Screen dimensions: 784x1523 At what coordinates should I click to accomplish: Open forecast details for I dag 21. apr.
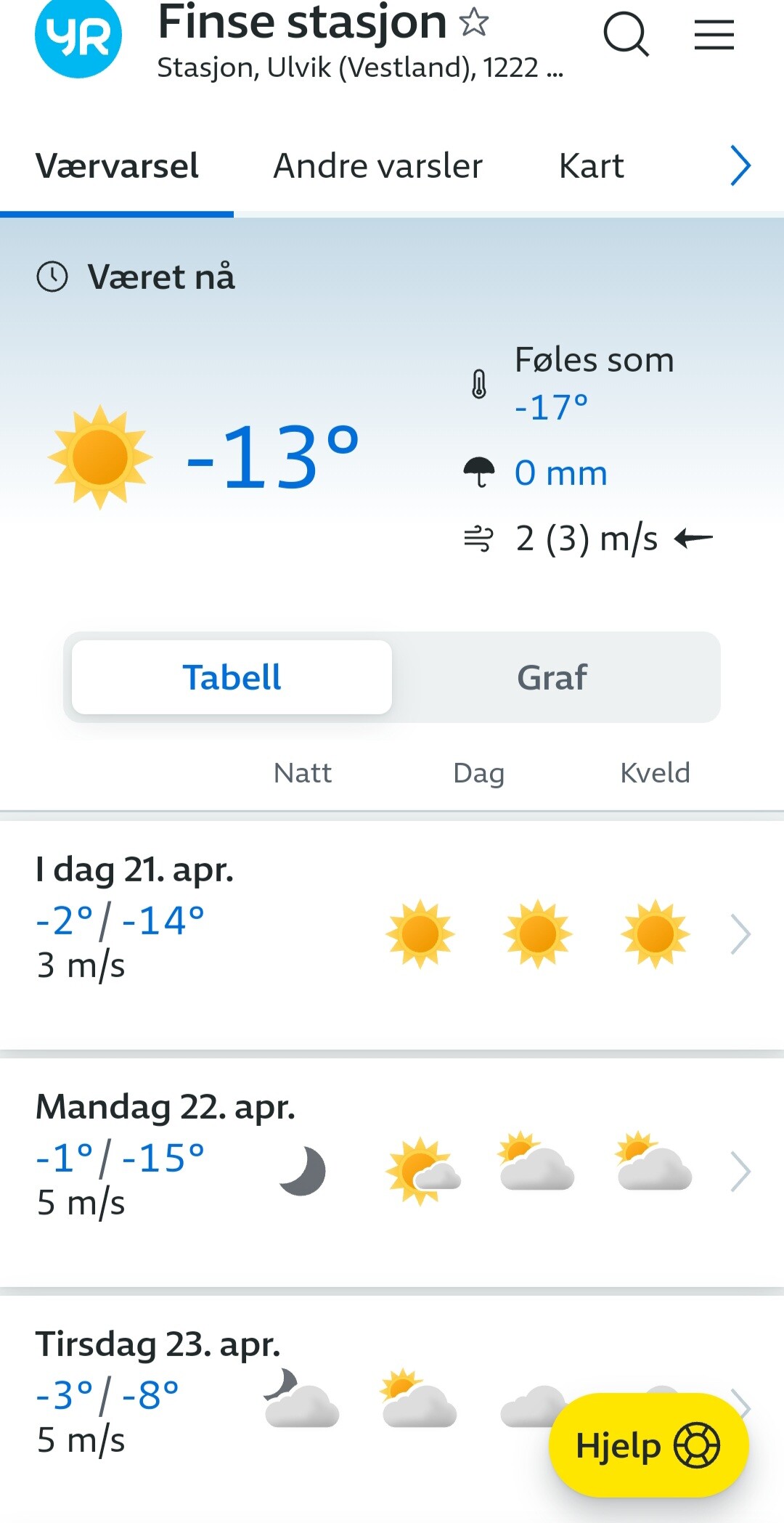(392, 935)
